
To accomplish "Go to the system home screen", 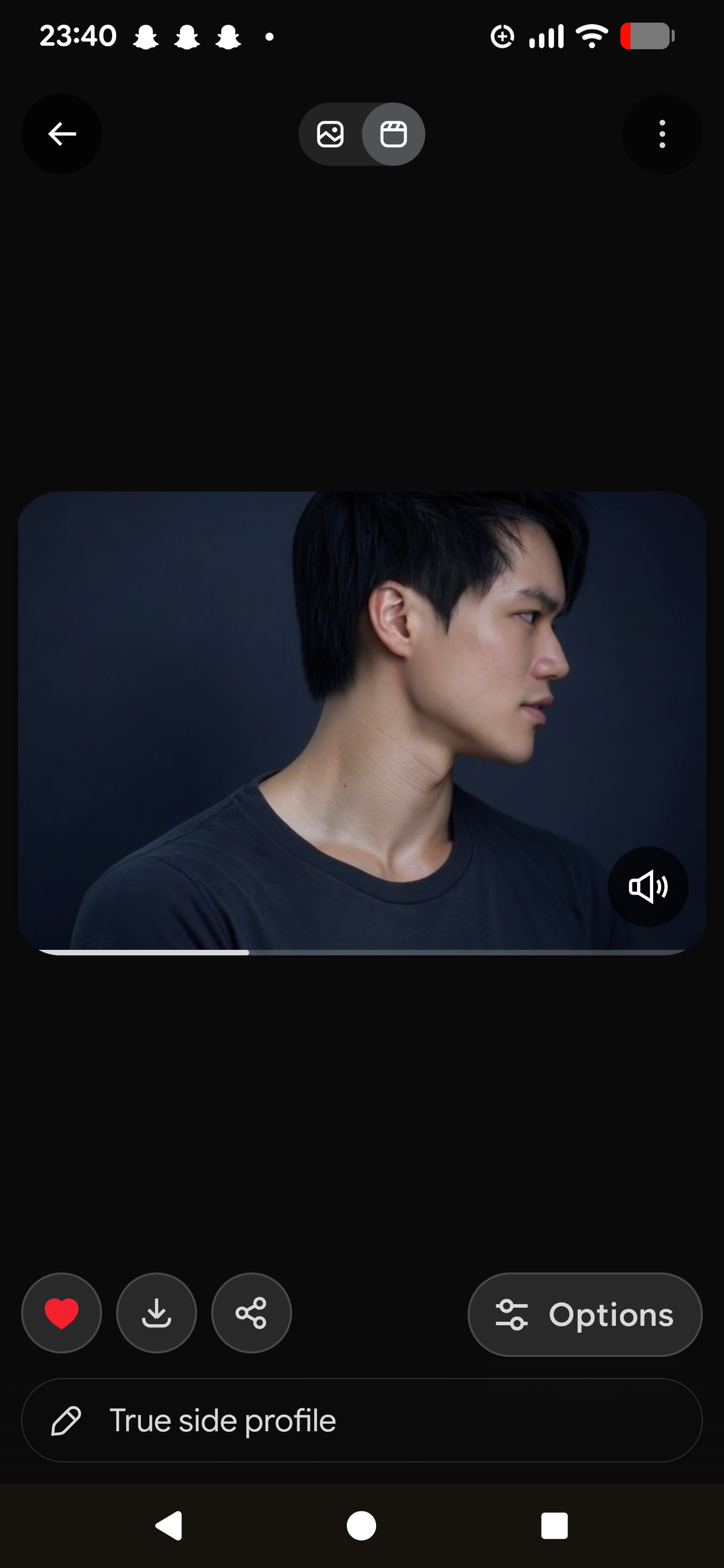I will [x=361, y=1526].
